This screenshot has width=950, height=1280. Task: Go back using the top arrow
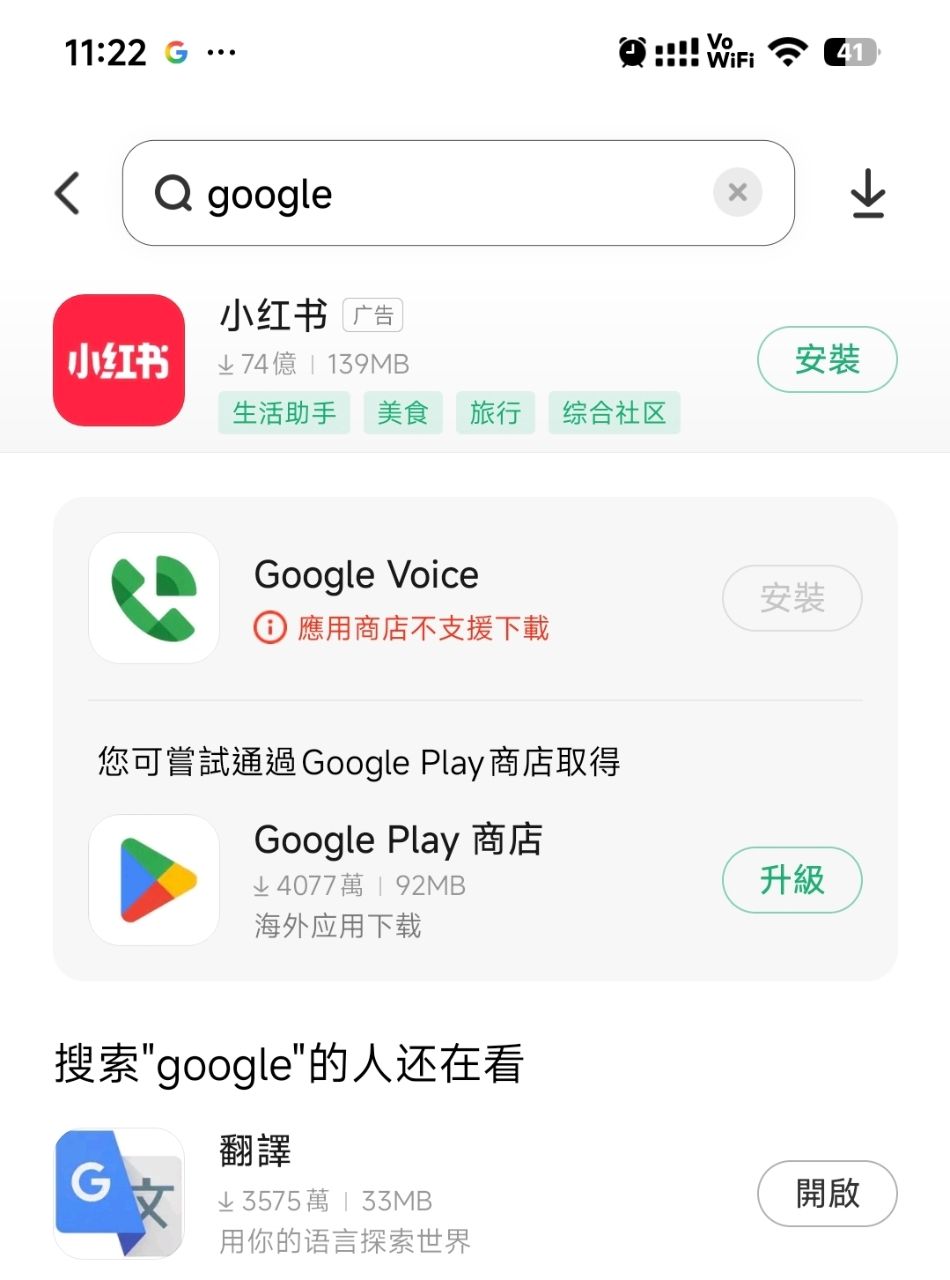[68, 193]
